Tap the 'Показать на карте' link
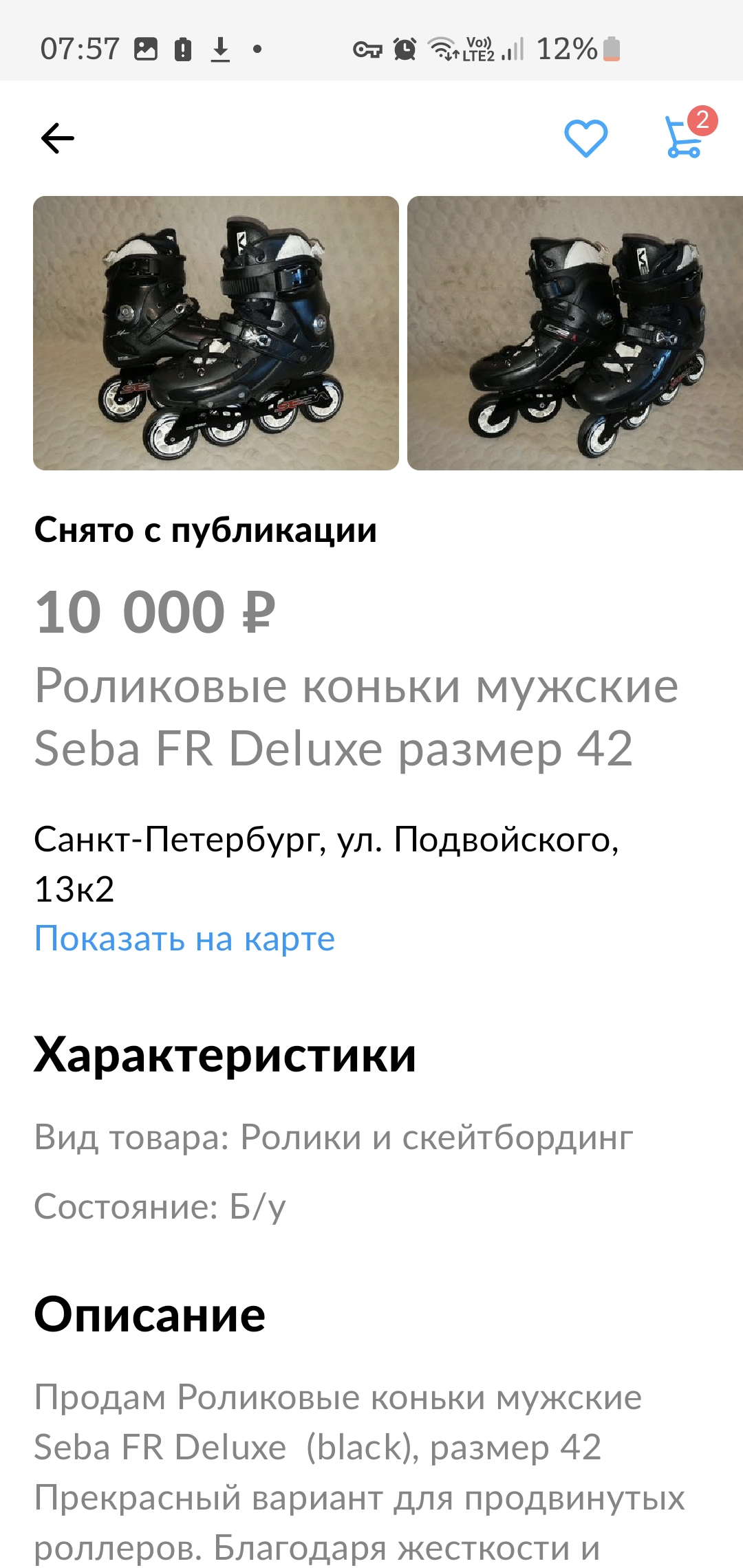The width and height of the screenshot is (743, 1568). 184,939
